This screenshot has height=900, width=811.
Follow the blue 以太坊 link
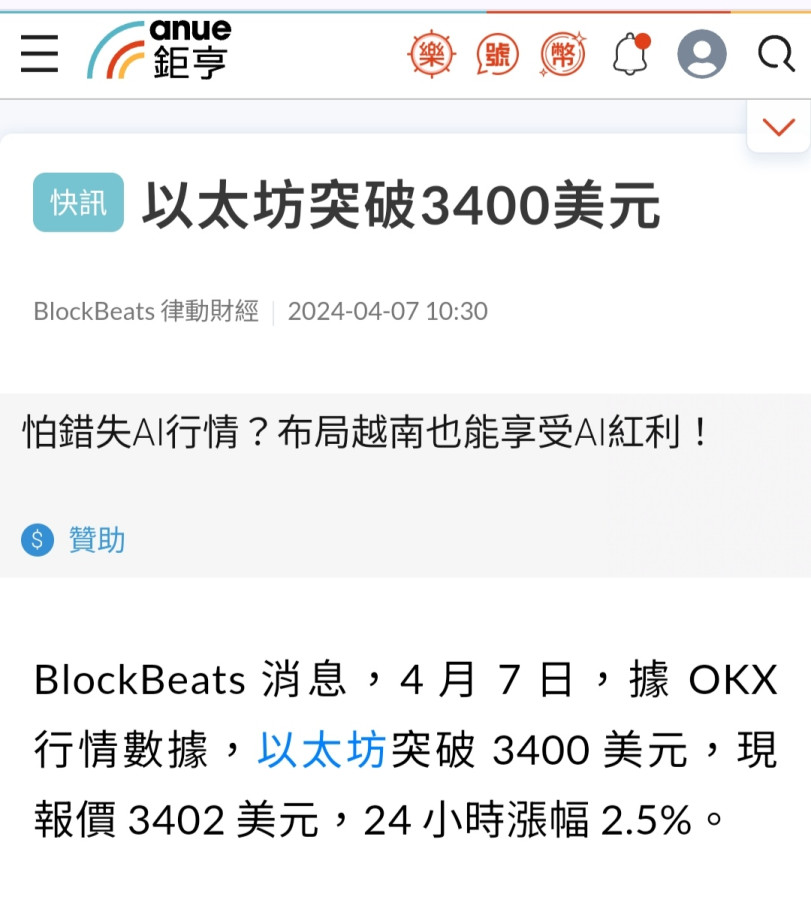click(322, 750)
